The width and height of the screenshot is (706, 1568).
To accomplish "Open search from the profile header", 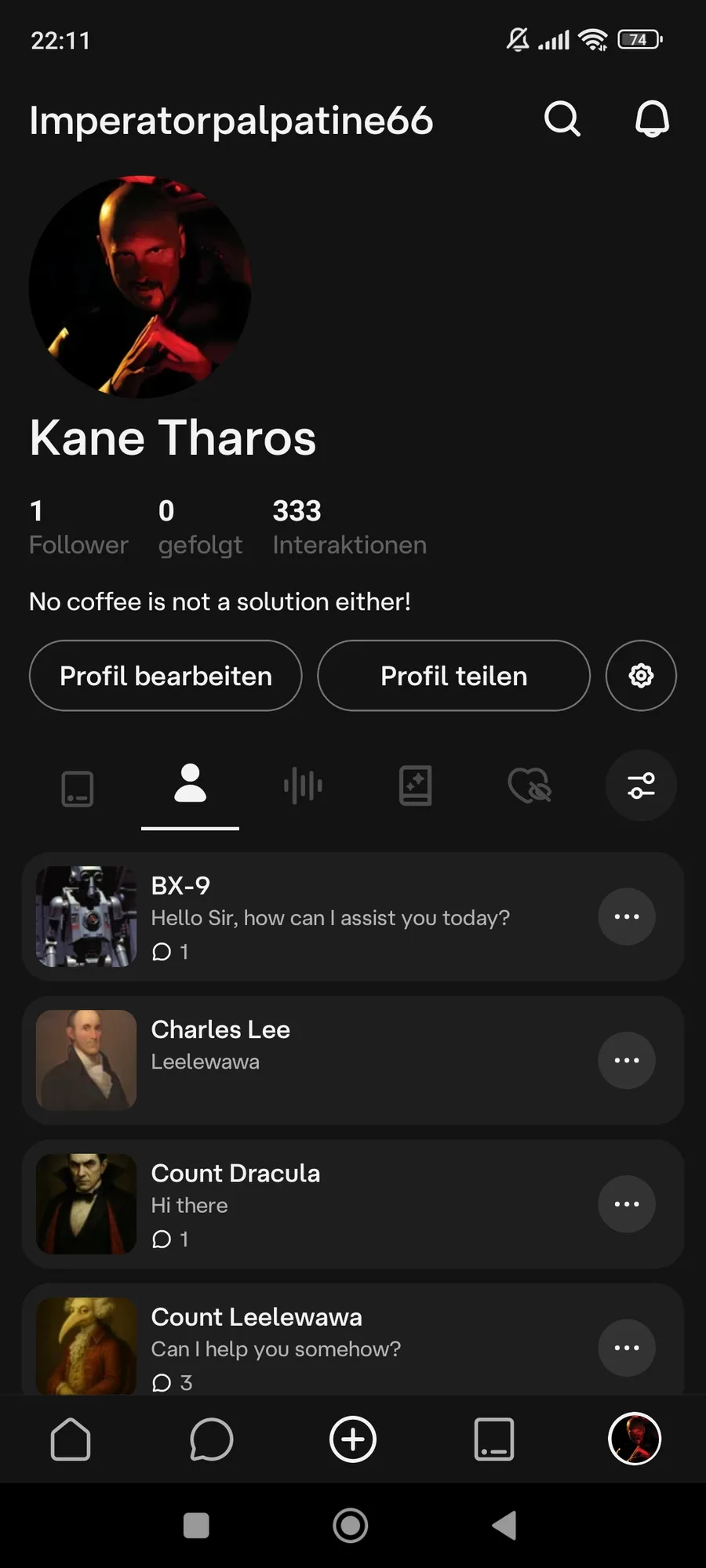I will tap(562, 119).
